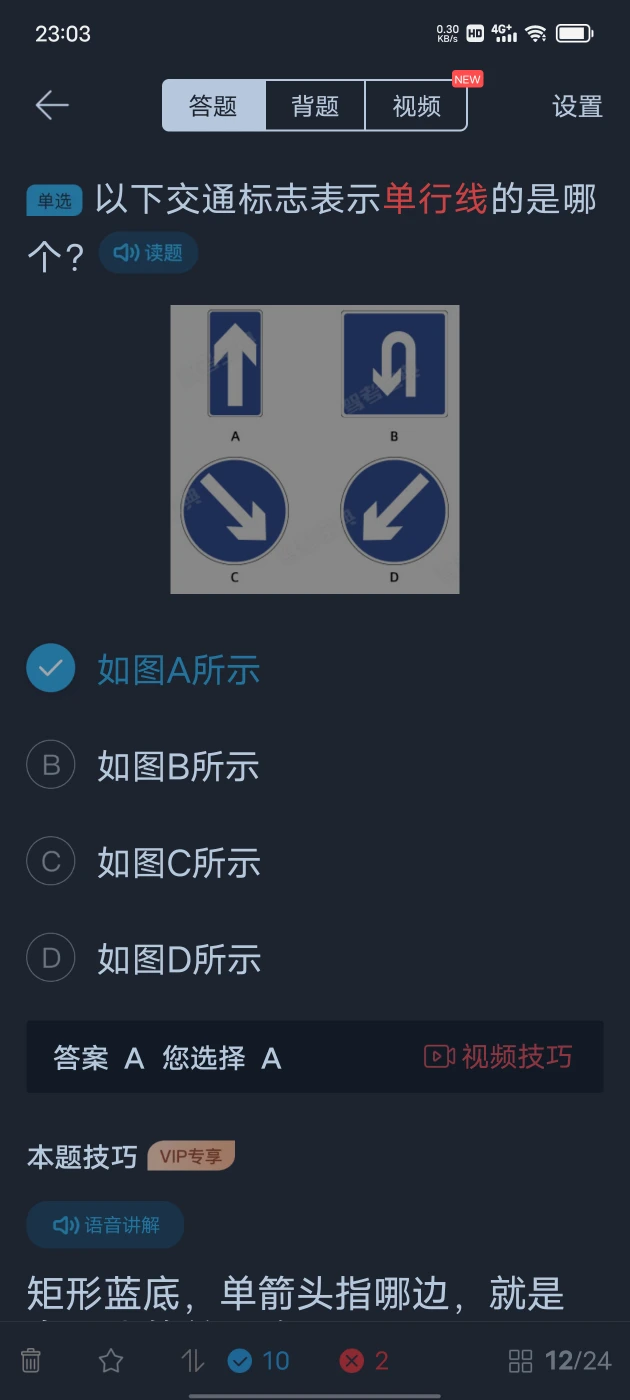The height and width of the screenshot is (1400, 630).
Task: Open the 视频 tab
Action: [x=417, y=106]
